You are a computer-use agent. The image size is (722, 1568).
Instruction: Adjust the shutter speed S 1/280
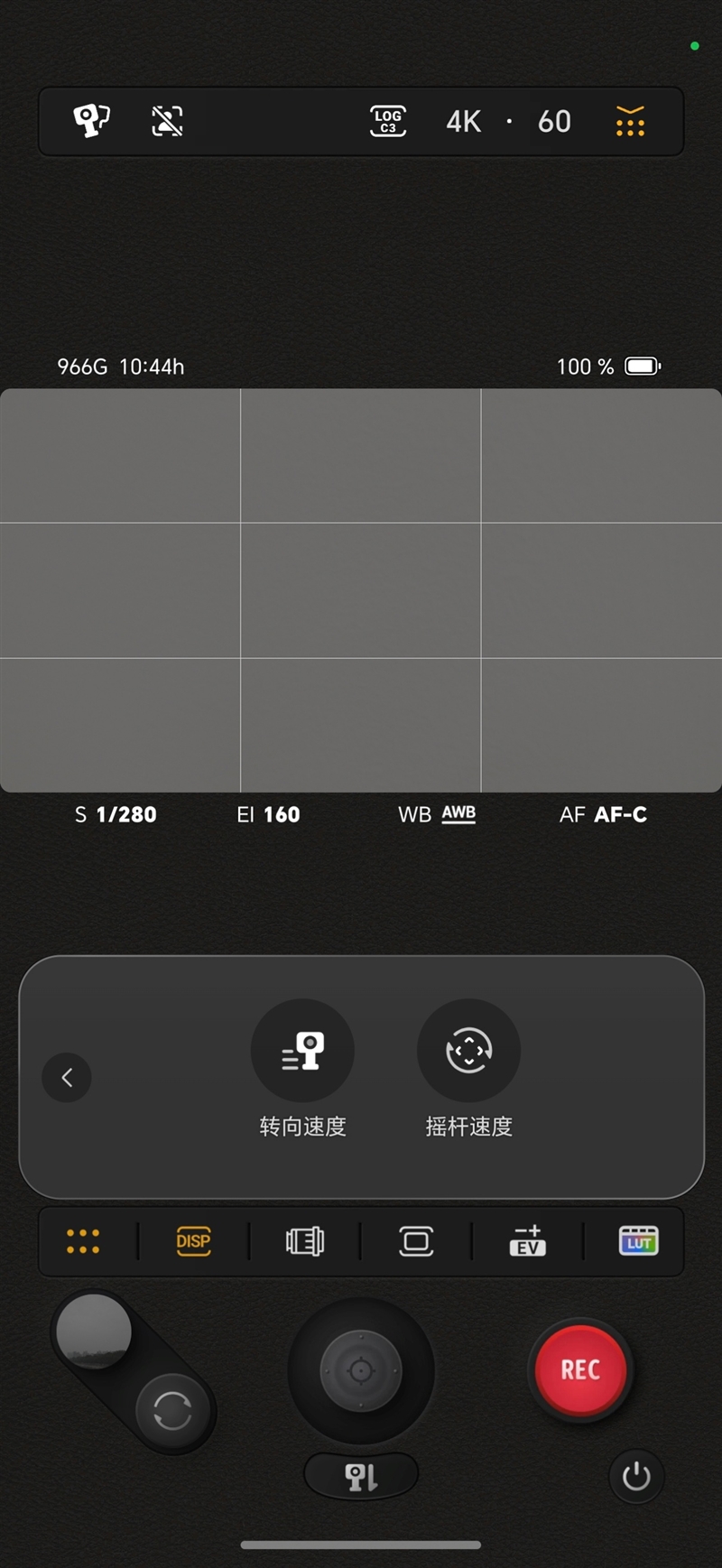[x=116, y=814]
